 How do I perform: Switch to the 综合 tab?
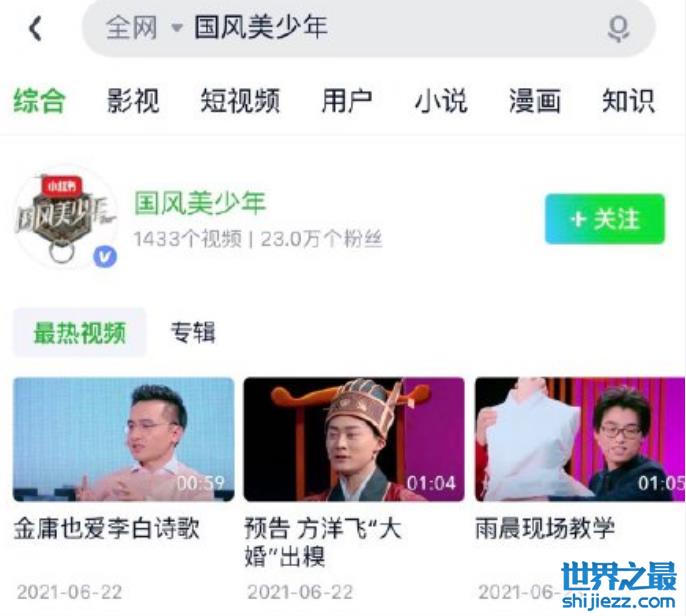40,100
